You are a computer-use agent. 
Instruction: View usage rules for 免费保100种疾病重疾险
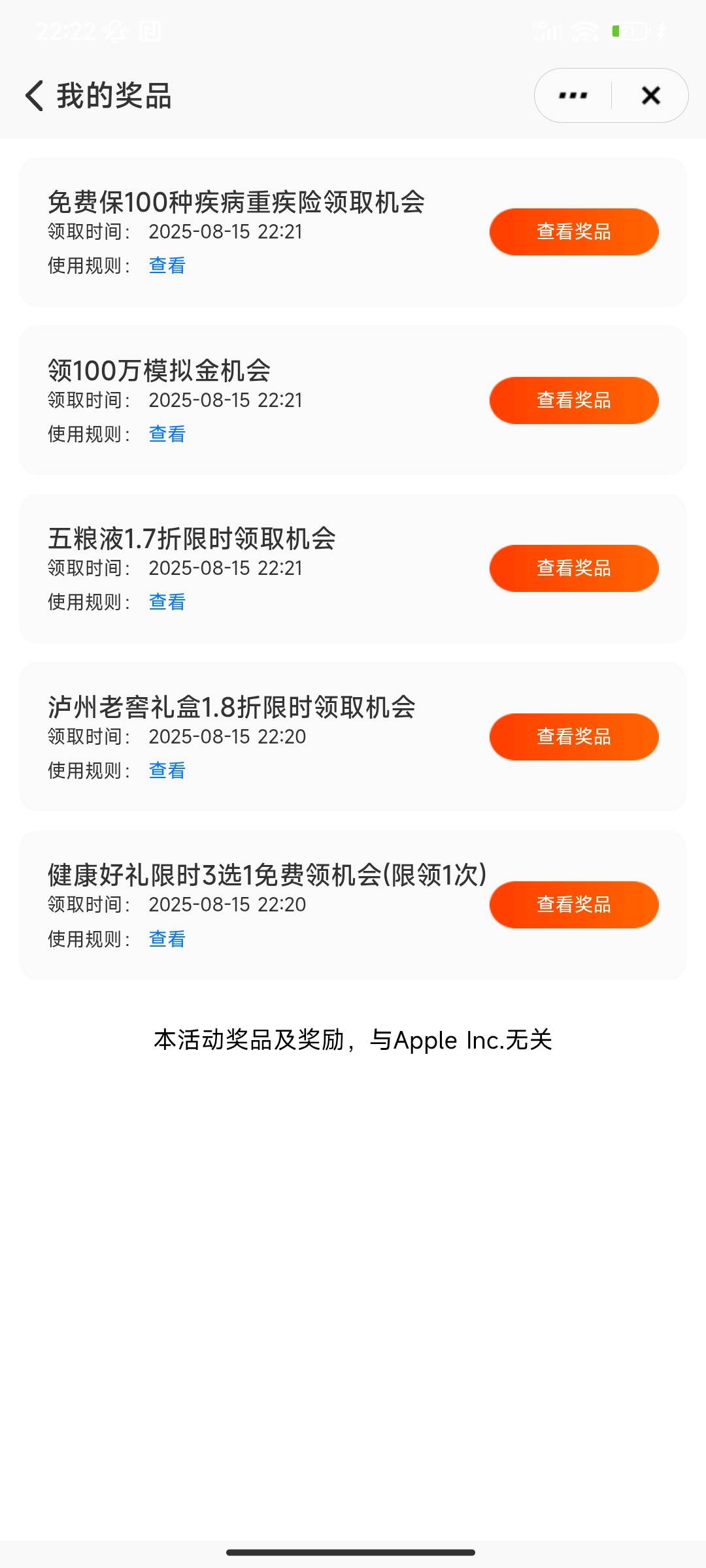167,266
